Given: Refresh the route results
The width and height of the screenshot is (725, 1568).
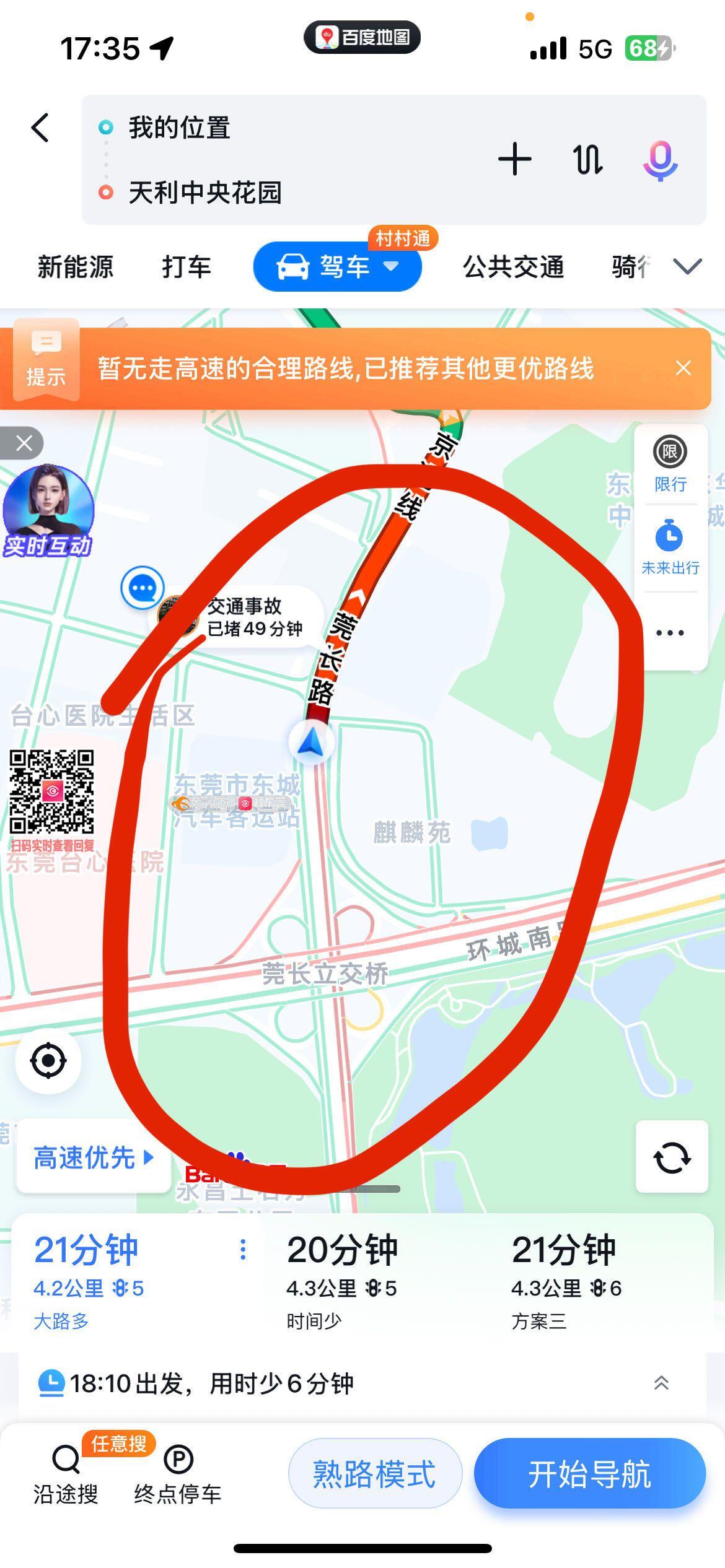Looking at the screenshot, I should (x=672, y=1157).
